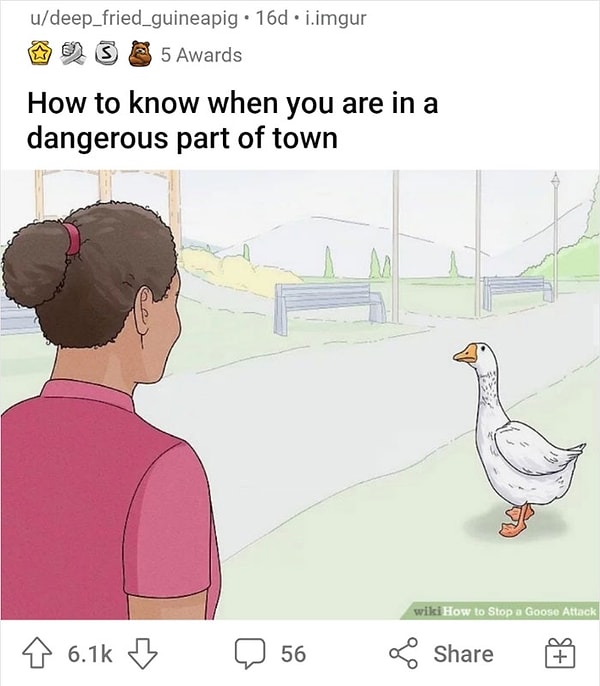The height and width of the screenshot is (686, 600).
Task: View the 5 Awards details
Action: click(x=200, y=54)
